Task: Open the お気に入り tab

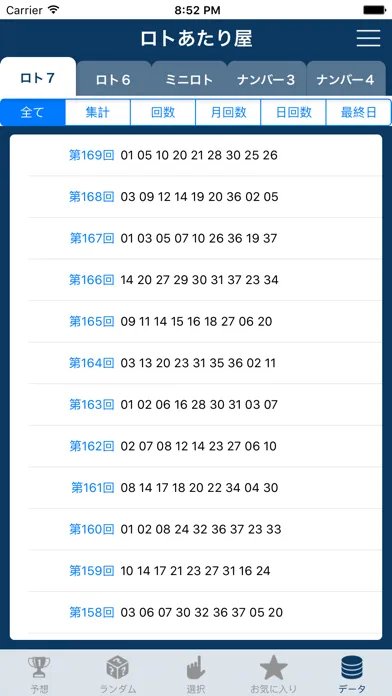Action: point(274,674)
